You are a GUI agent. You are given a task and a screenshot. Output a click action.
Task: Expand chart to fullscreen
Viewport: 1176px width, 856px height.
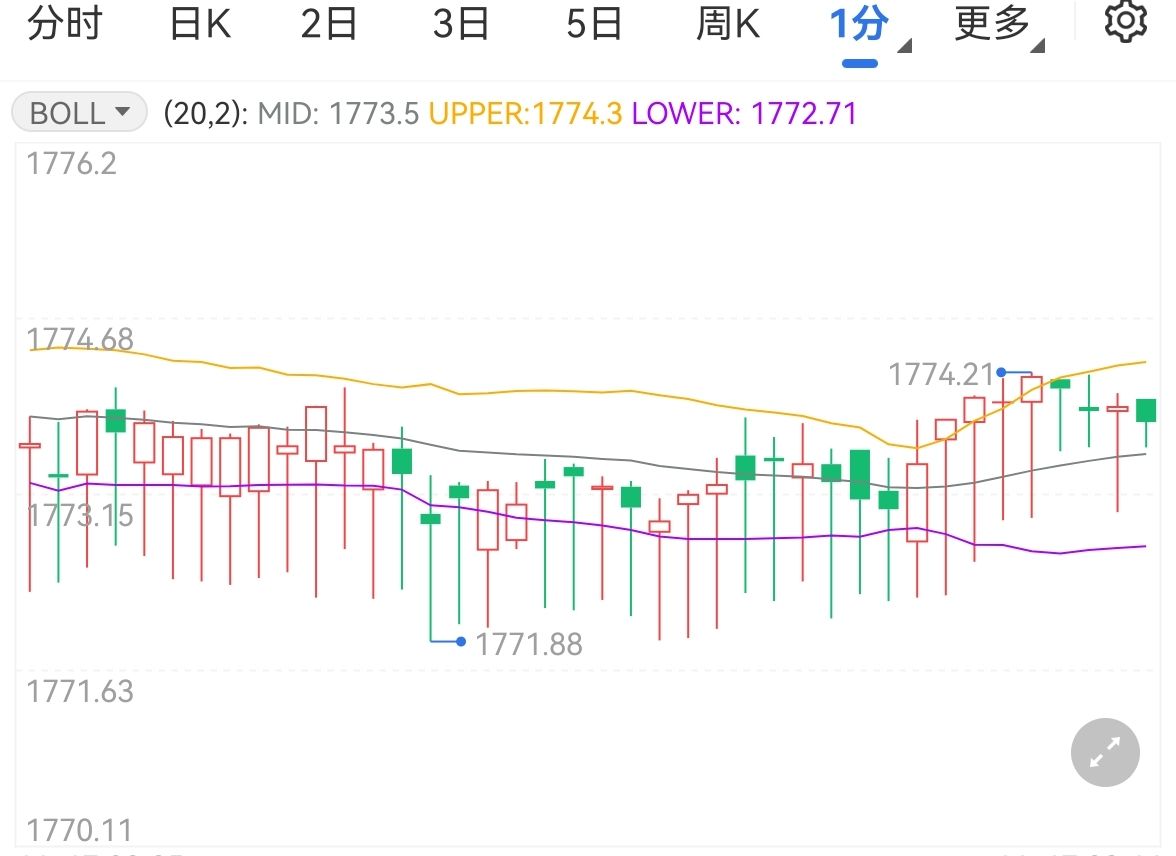click(x=1105, y=752)
